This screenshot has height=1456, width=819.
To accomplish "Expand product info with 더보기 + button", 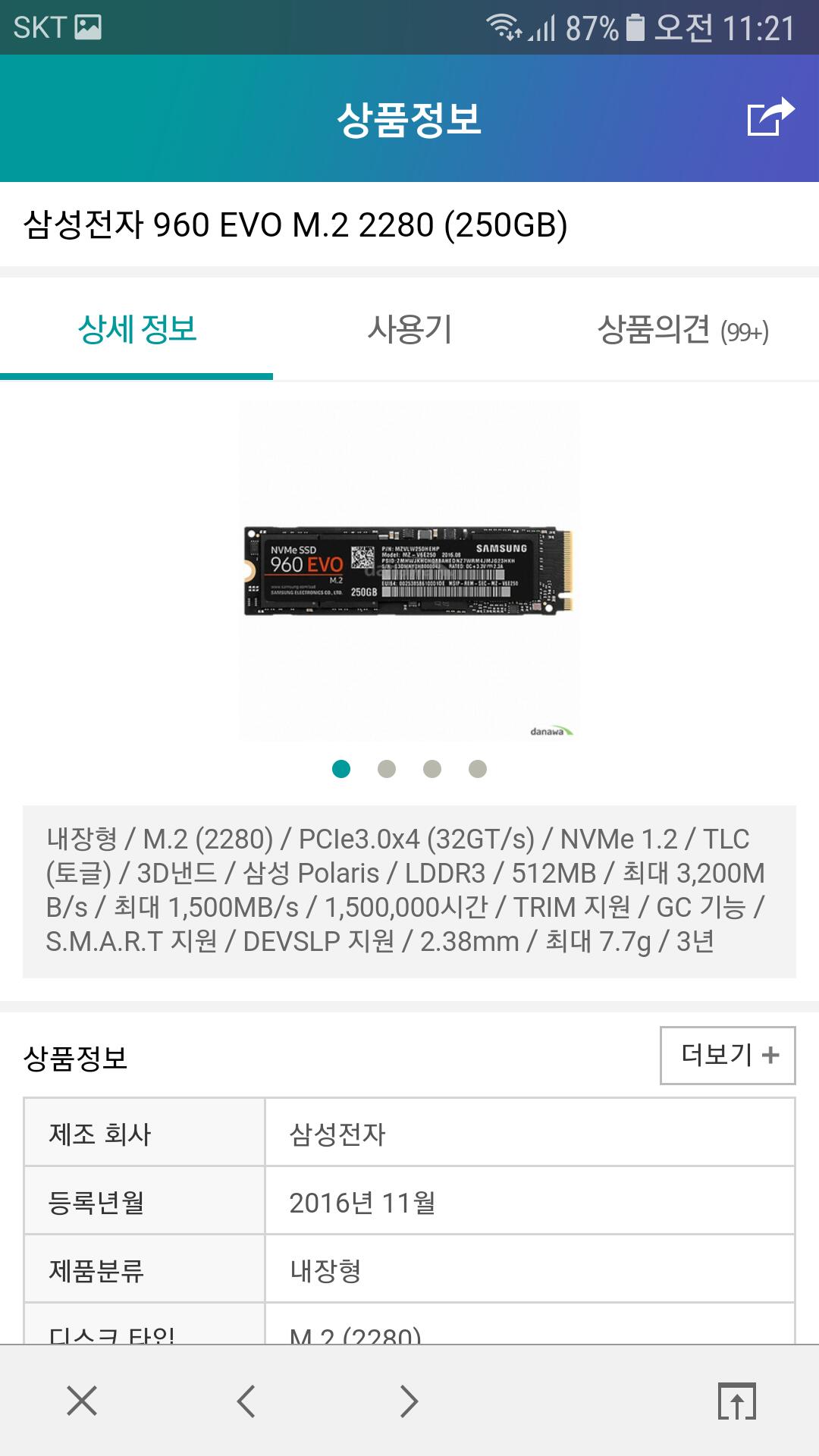I will [728, 1055].
